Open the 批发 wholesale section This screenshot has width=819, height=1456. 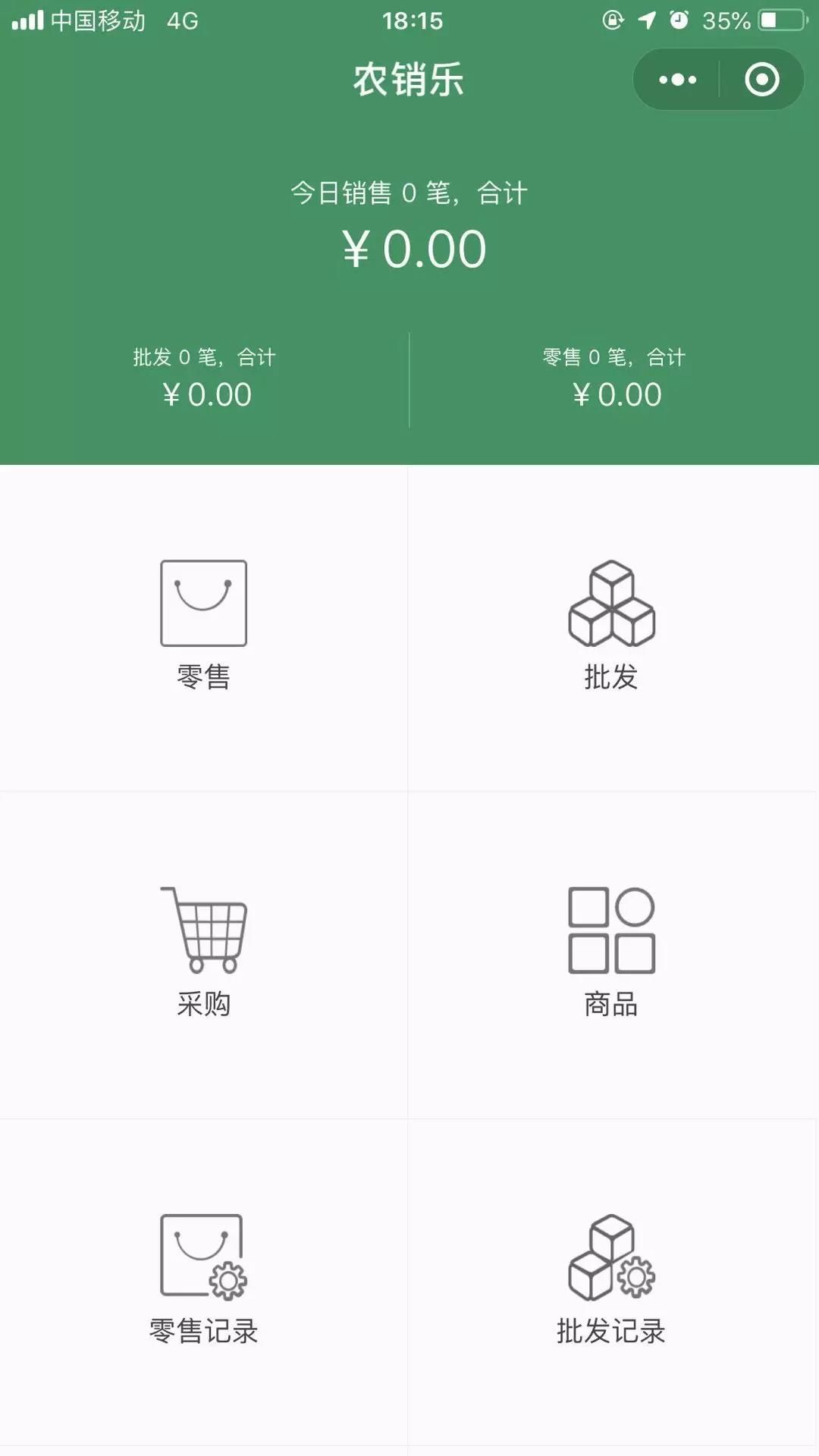tap(611, 626)
